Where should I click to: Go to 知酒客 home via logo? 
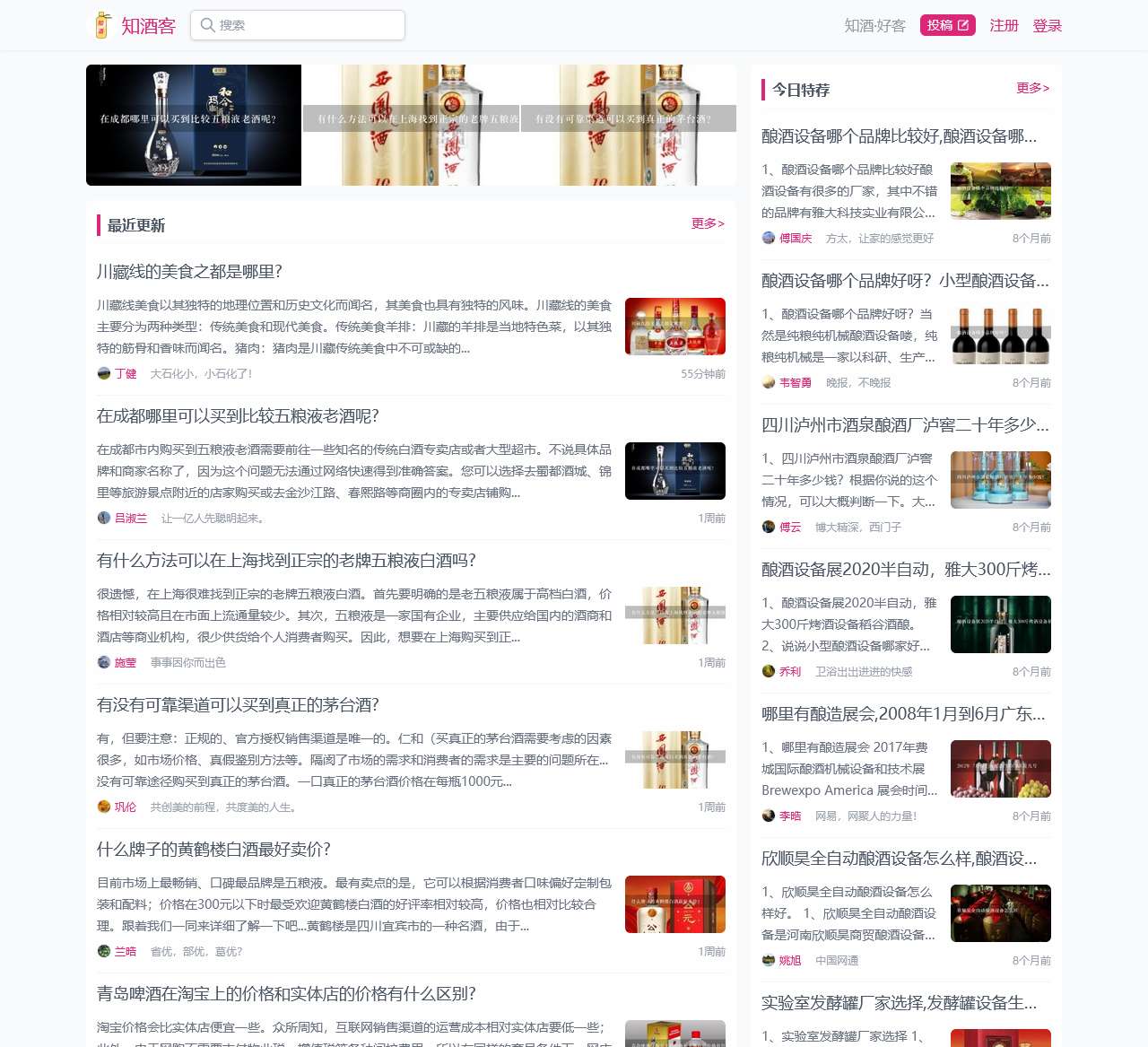(136, 25)
